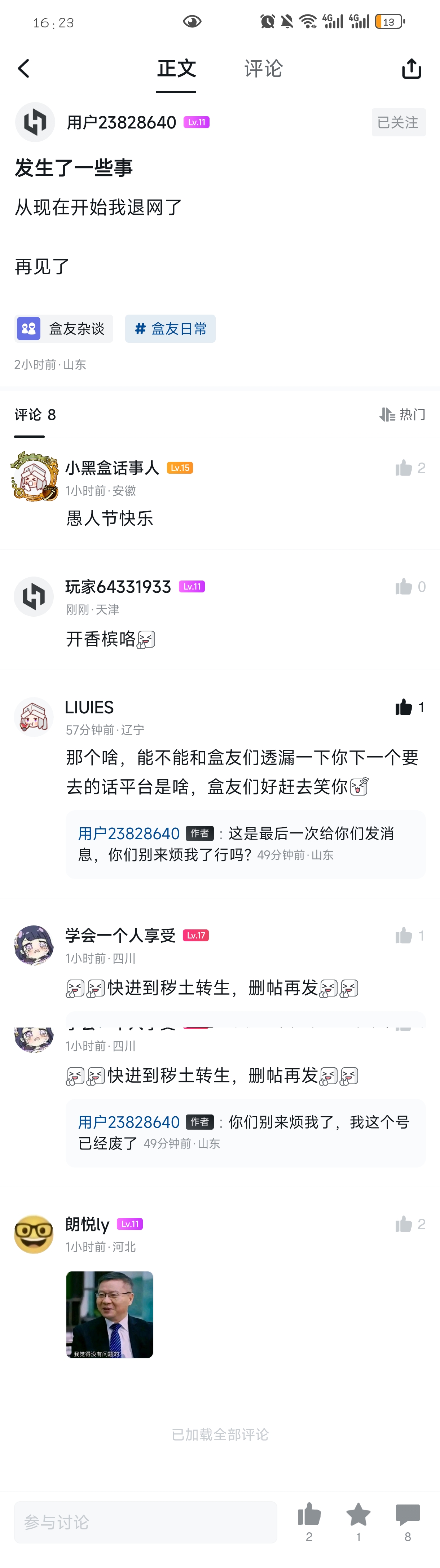440x1568 pixels.
Task: Open post author 用户23828640's avatar
Action: (x=35, y=122)
